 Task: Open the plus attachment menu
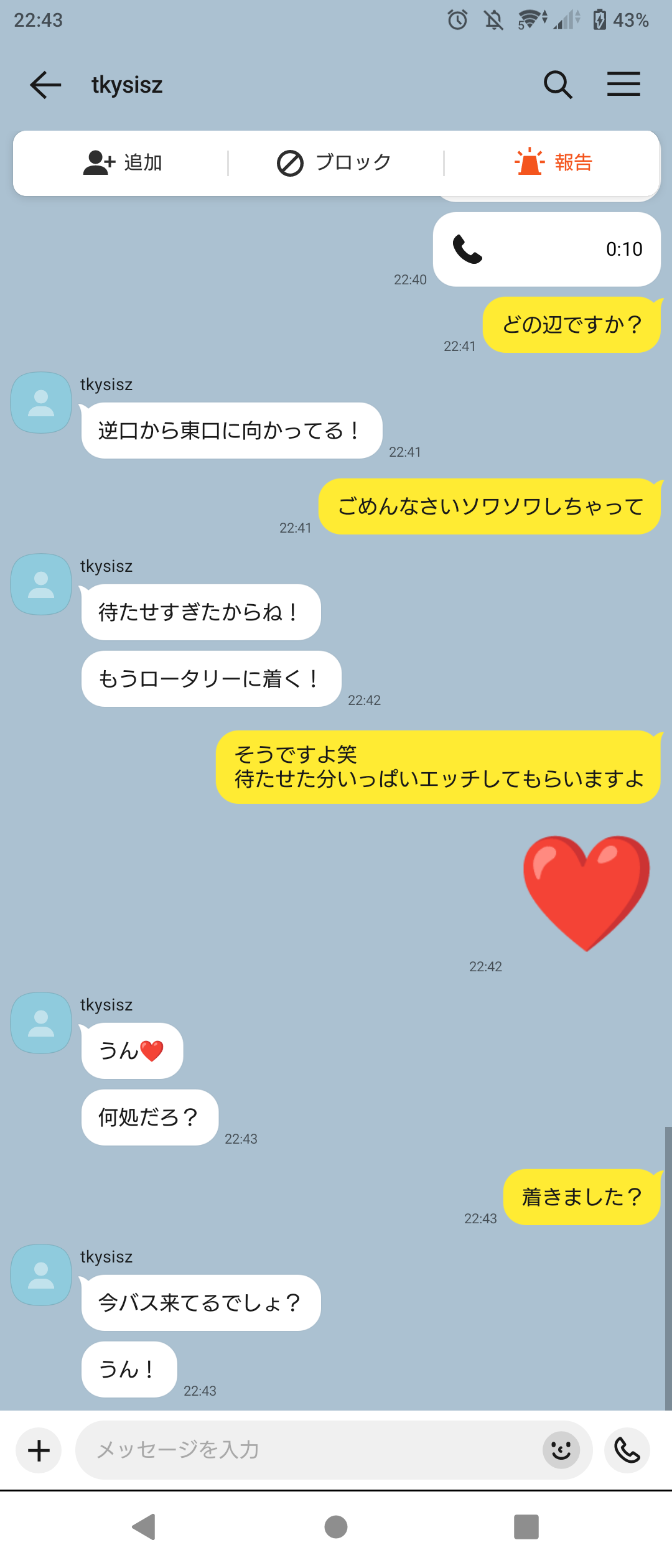39,1450
